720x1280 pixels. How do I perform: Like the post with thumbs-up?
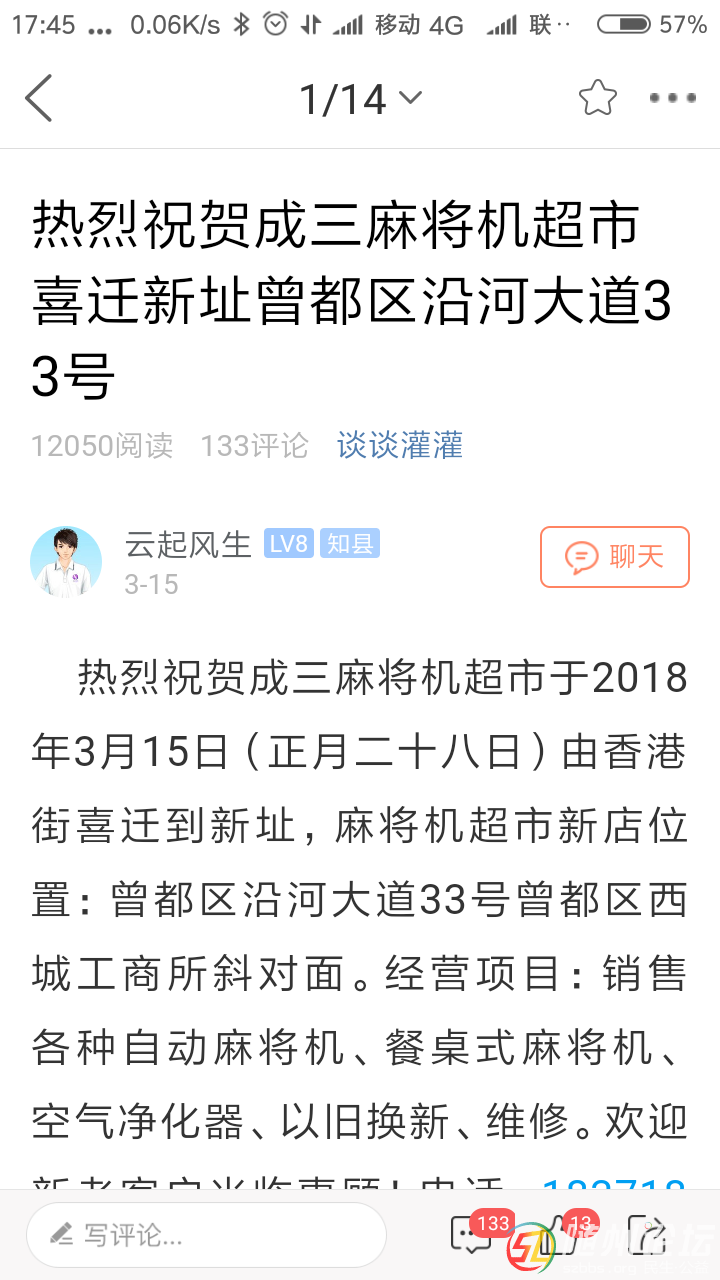560,1234
